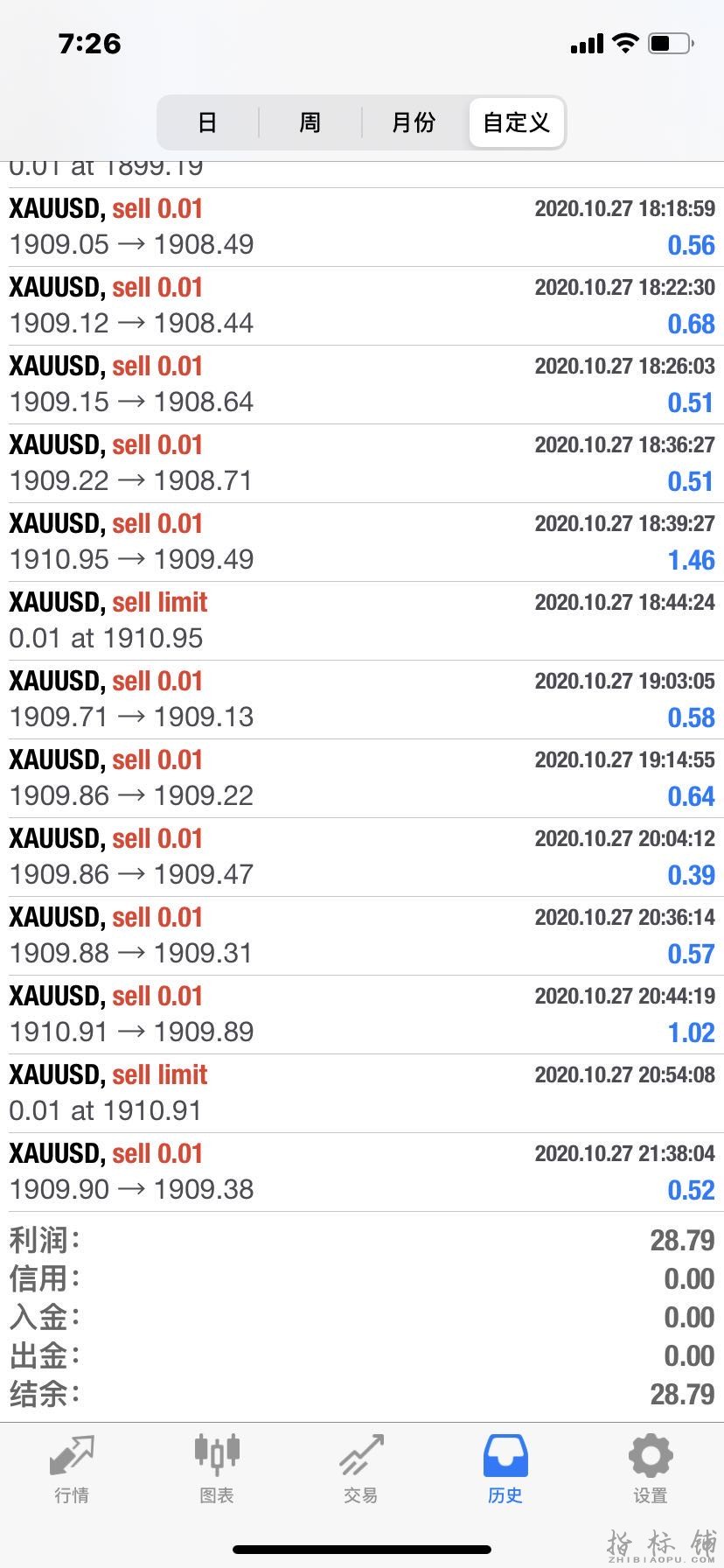Open the trade closed at 18:36:27
Screen dimensions: 724x1568
tap(362, 464)
